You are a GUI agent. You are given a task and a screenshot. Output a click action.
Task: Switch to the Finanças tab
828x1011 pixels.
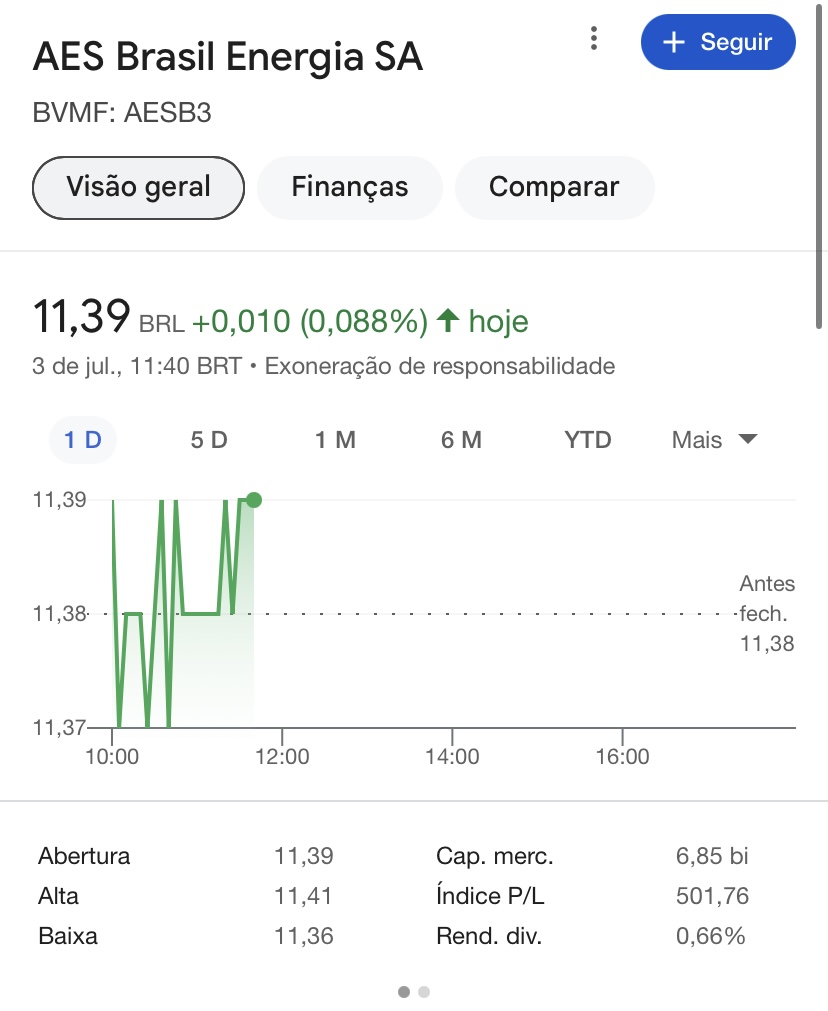[350, 187]
